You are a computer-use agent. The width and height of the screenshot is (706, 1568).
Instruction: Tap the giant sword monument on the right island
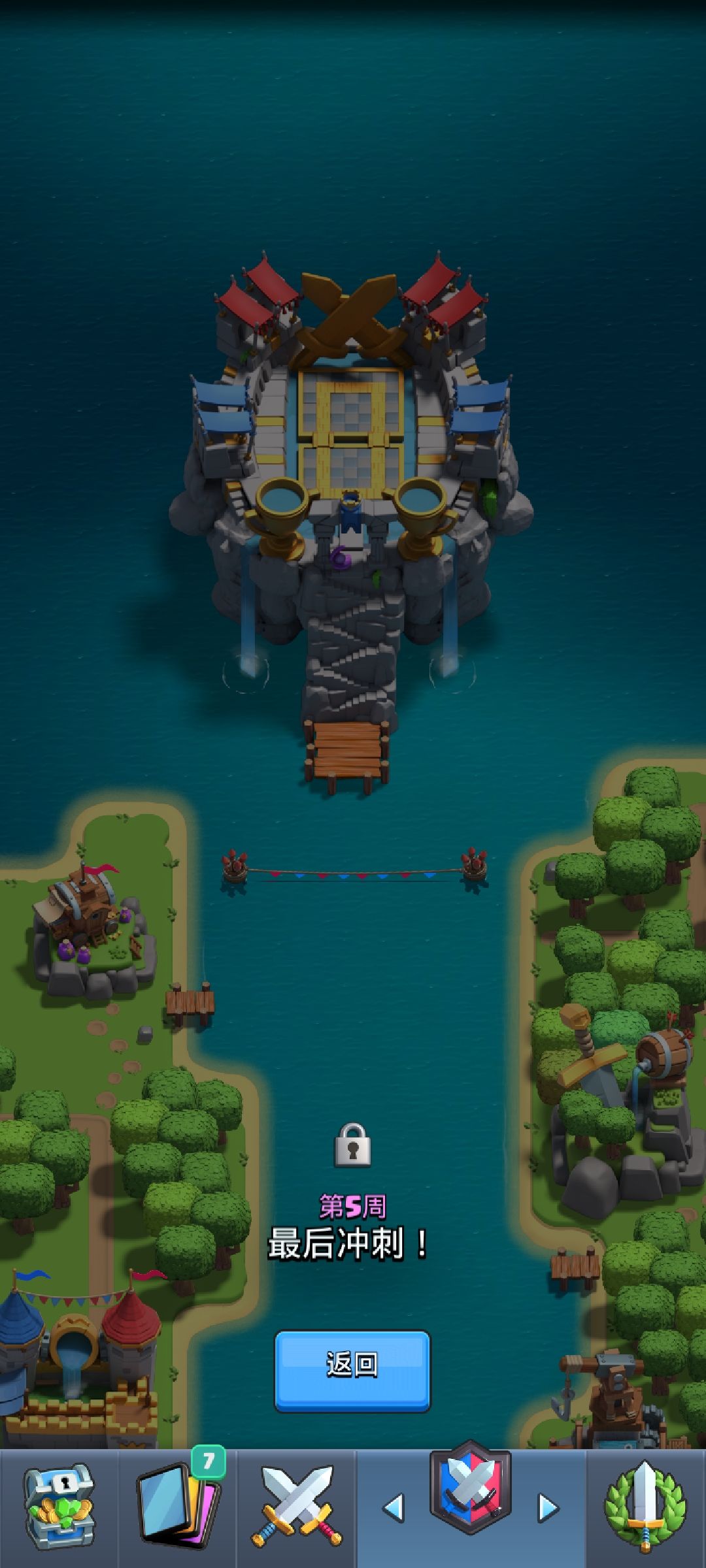pos(595,1065)
